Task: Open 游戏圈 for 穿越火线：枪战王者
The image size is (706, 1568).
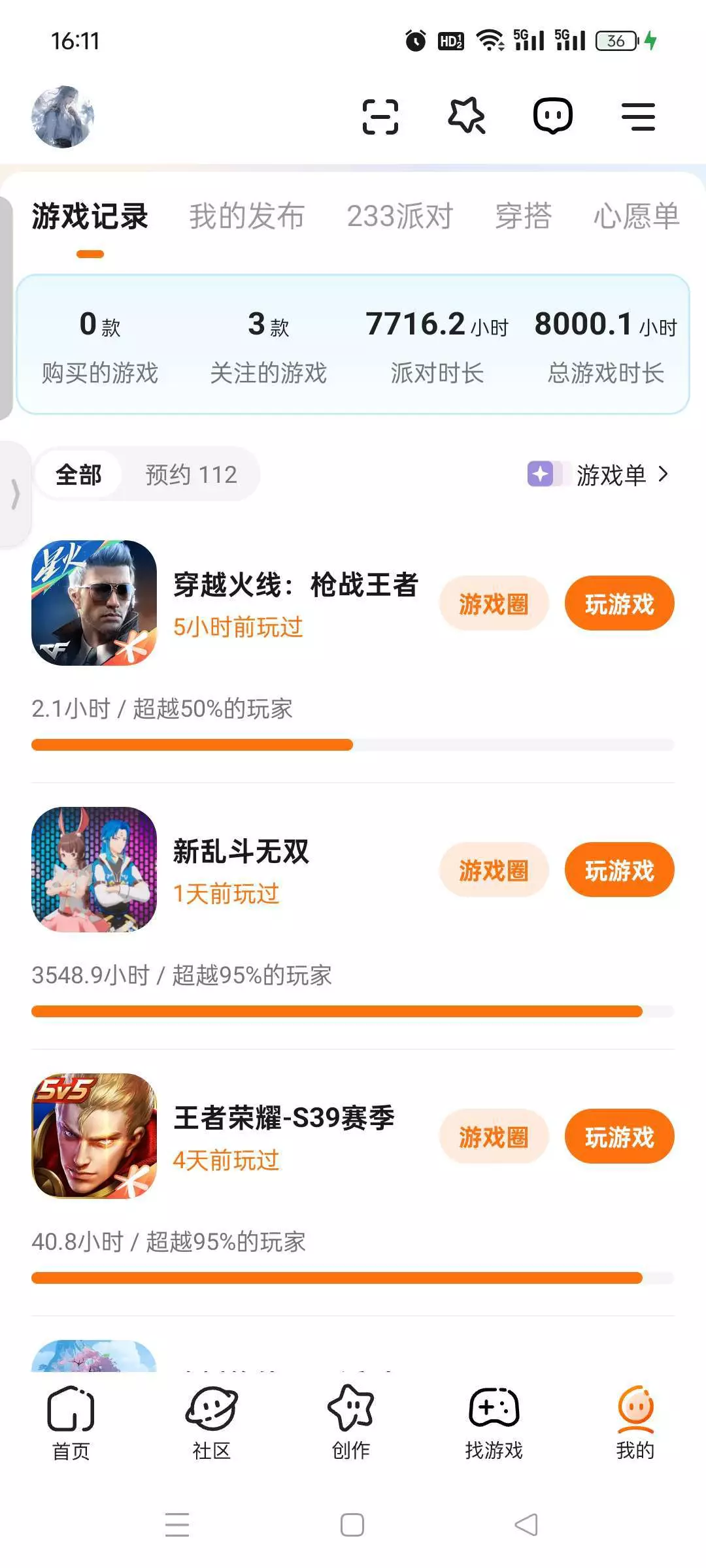Action: pyautogui.click(x=494, y=604)
